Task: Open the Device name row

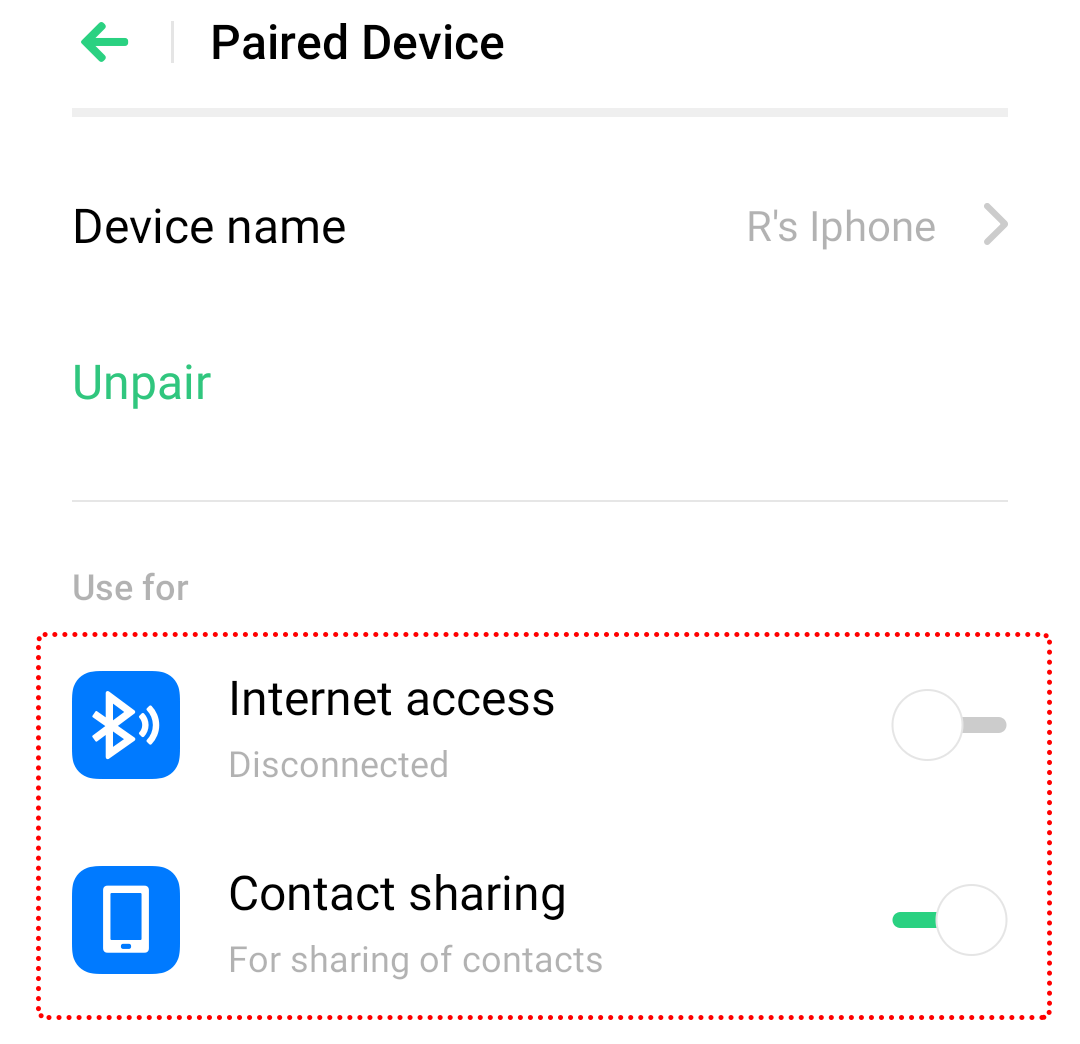Action: (540, 227)
